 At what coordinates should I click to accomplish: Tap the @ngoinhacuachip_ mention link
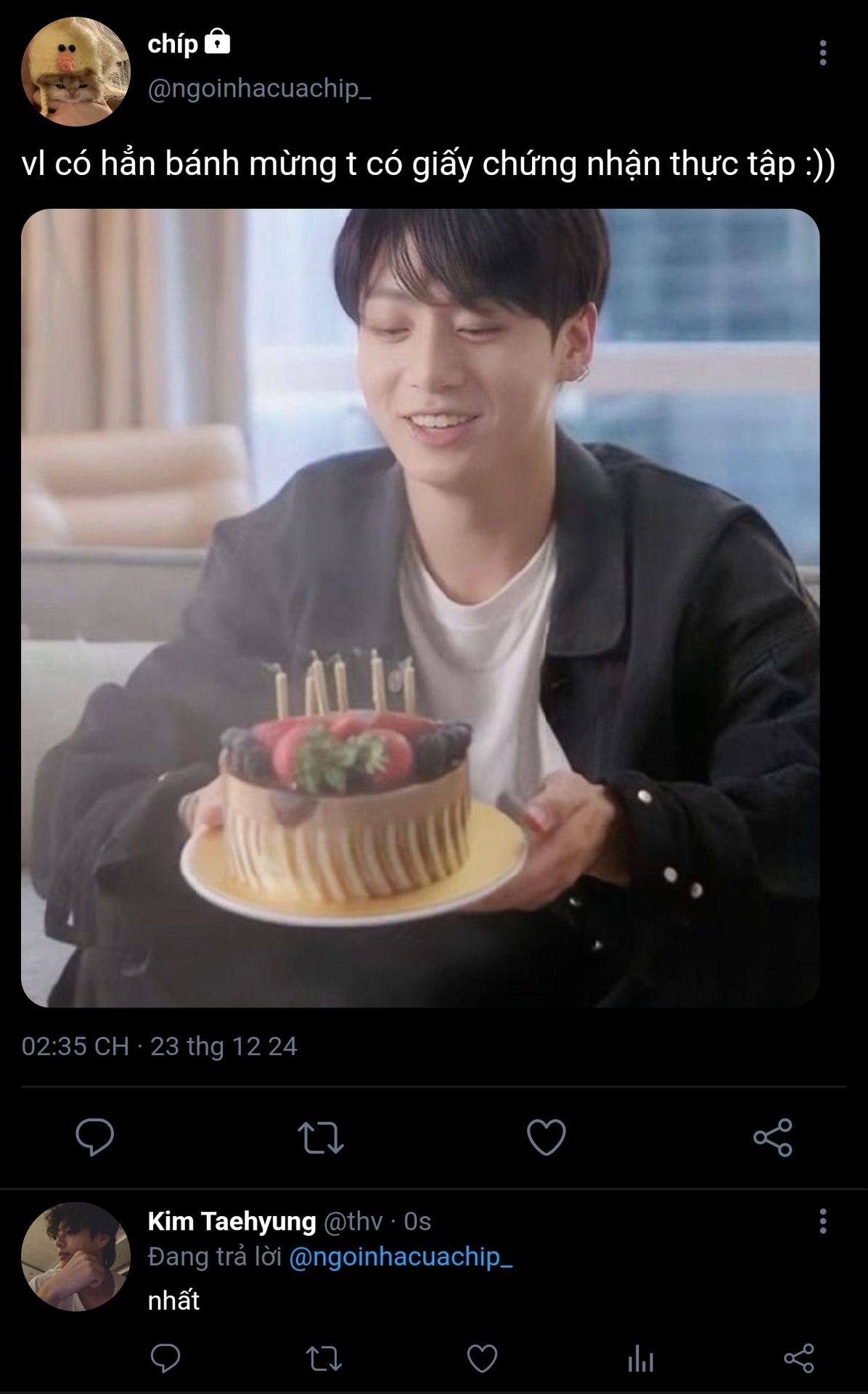click(401, 1257)
